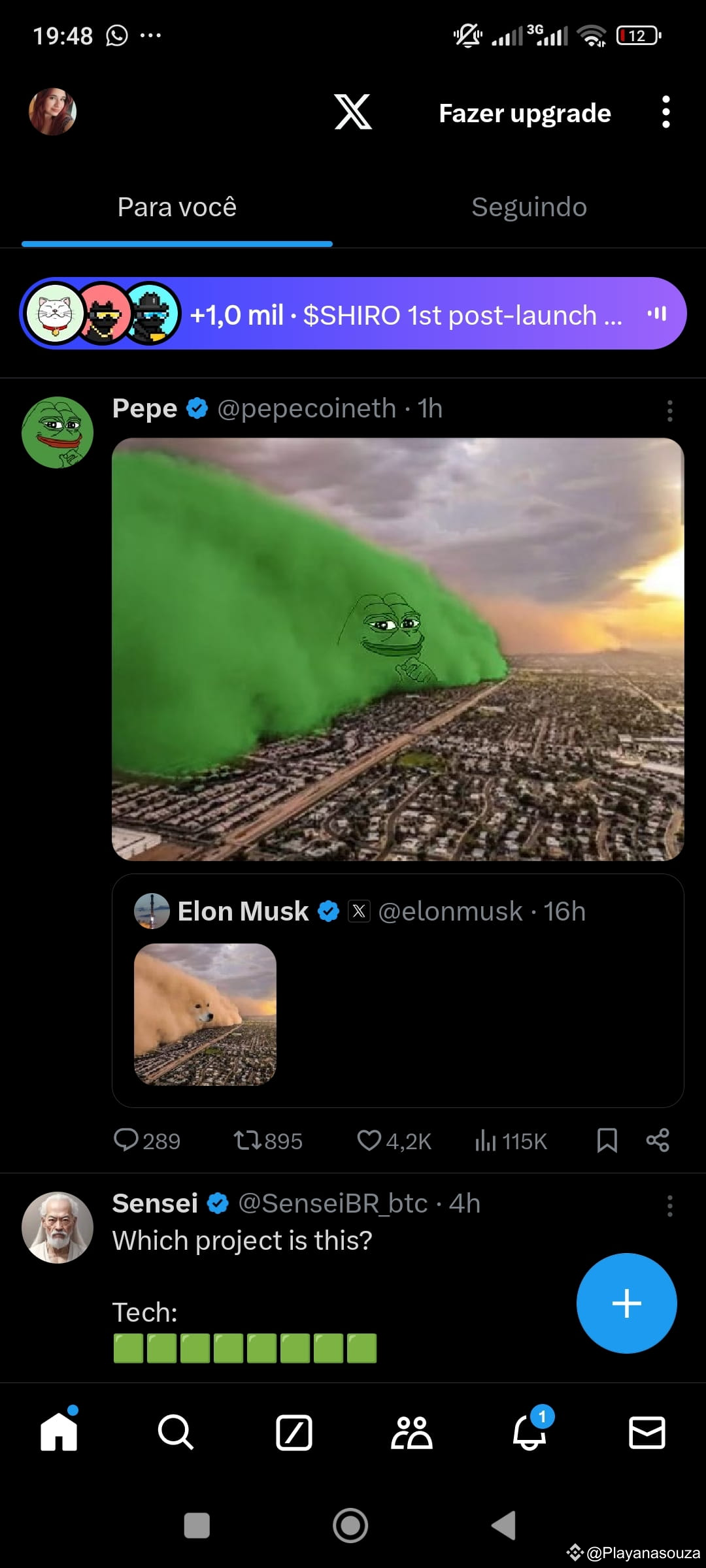
Task: Open the overflow menu on Sensei's post
Action: 669,1205
